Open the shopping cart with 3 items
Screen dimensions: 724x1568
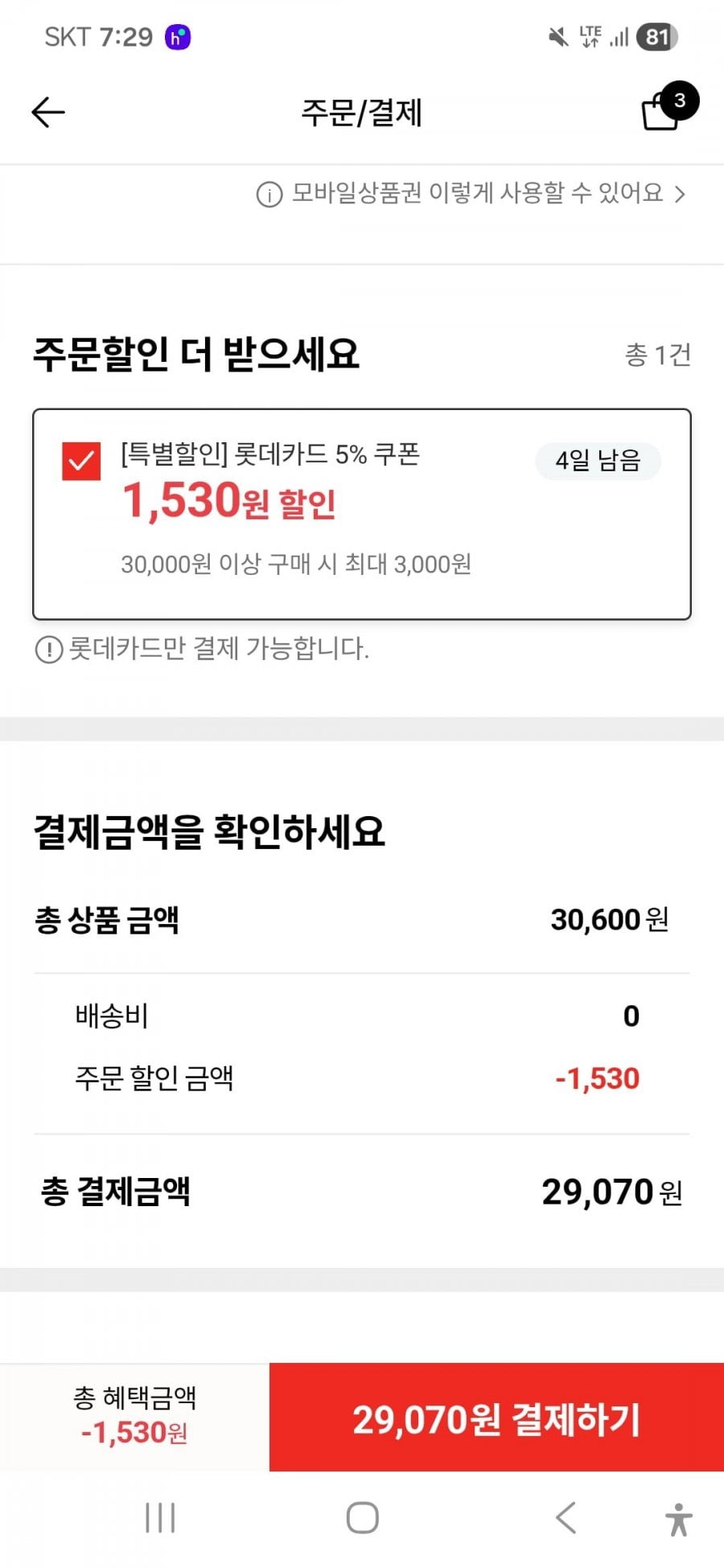(664, 111)
